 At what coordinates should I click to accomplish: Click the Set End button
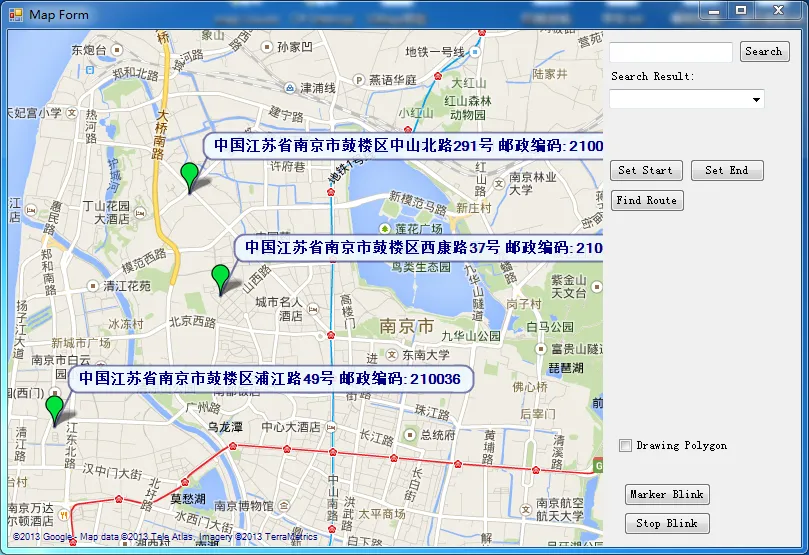726,171
